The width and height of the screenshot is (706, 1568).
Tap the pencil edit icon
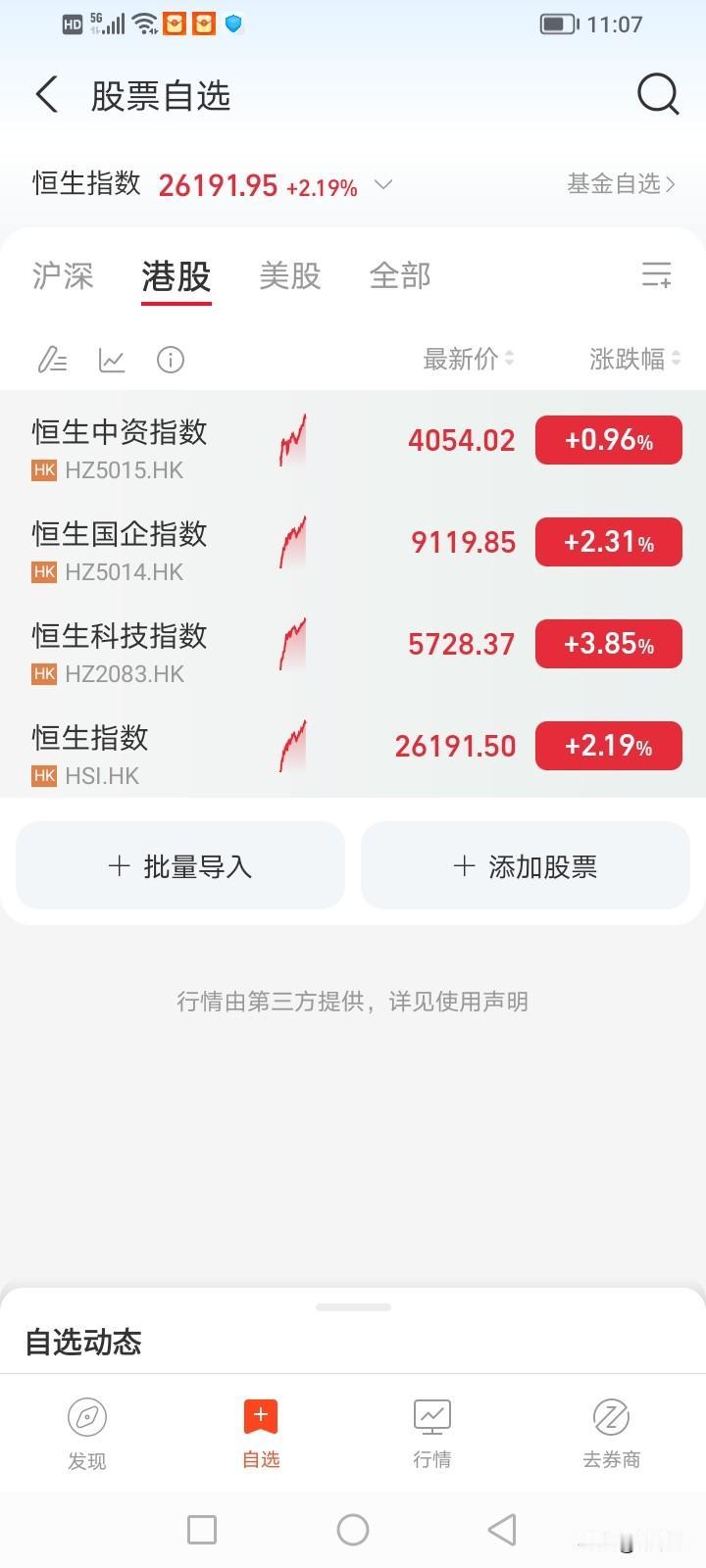click(x=52, y=360)
